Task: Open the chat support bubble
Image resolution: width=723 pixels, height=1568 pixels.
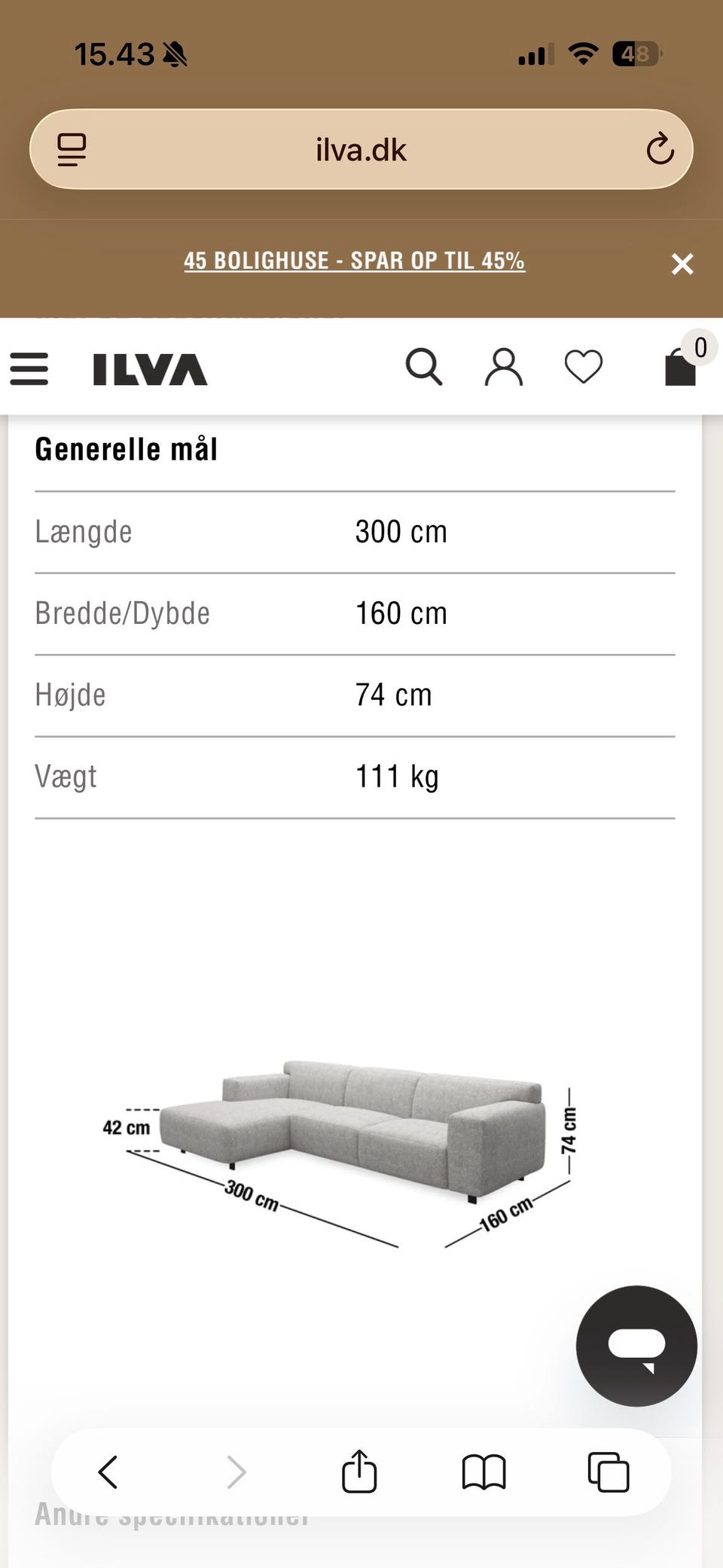Action: (x=636, y=1347)
